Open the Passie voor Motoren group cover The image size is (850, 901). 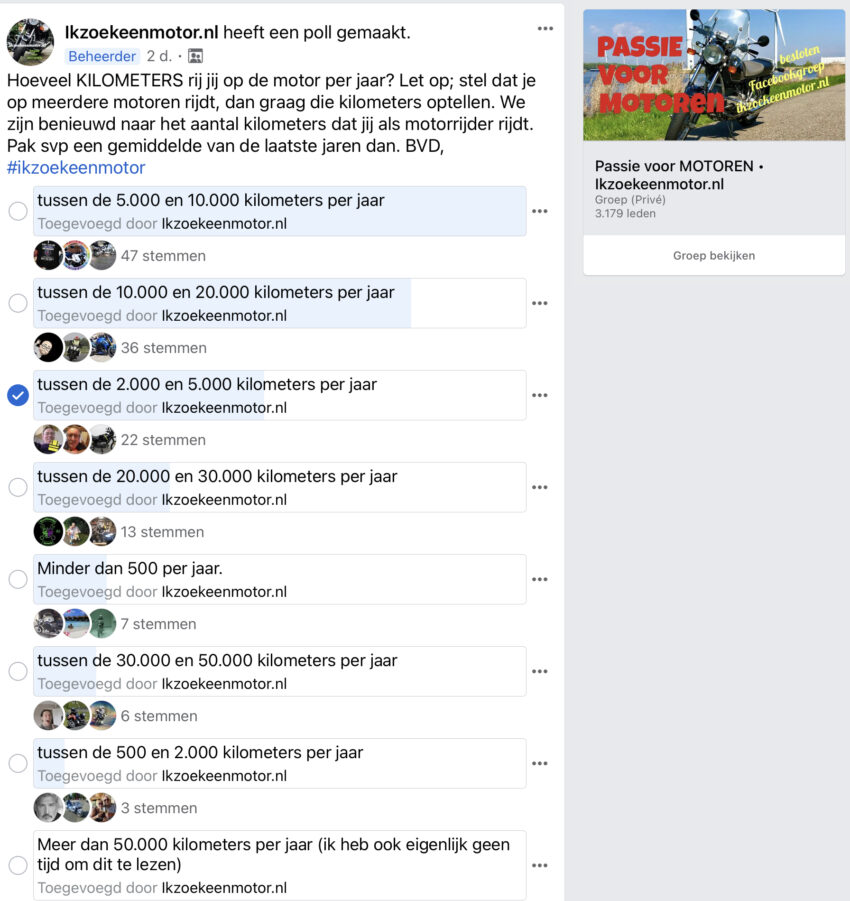tap(713, 75)
